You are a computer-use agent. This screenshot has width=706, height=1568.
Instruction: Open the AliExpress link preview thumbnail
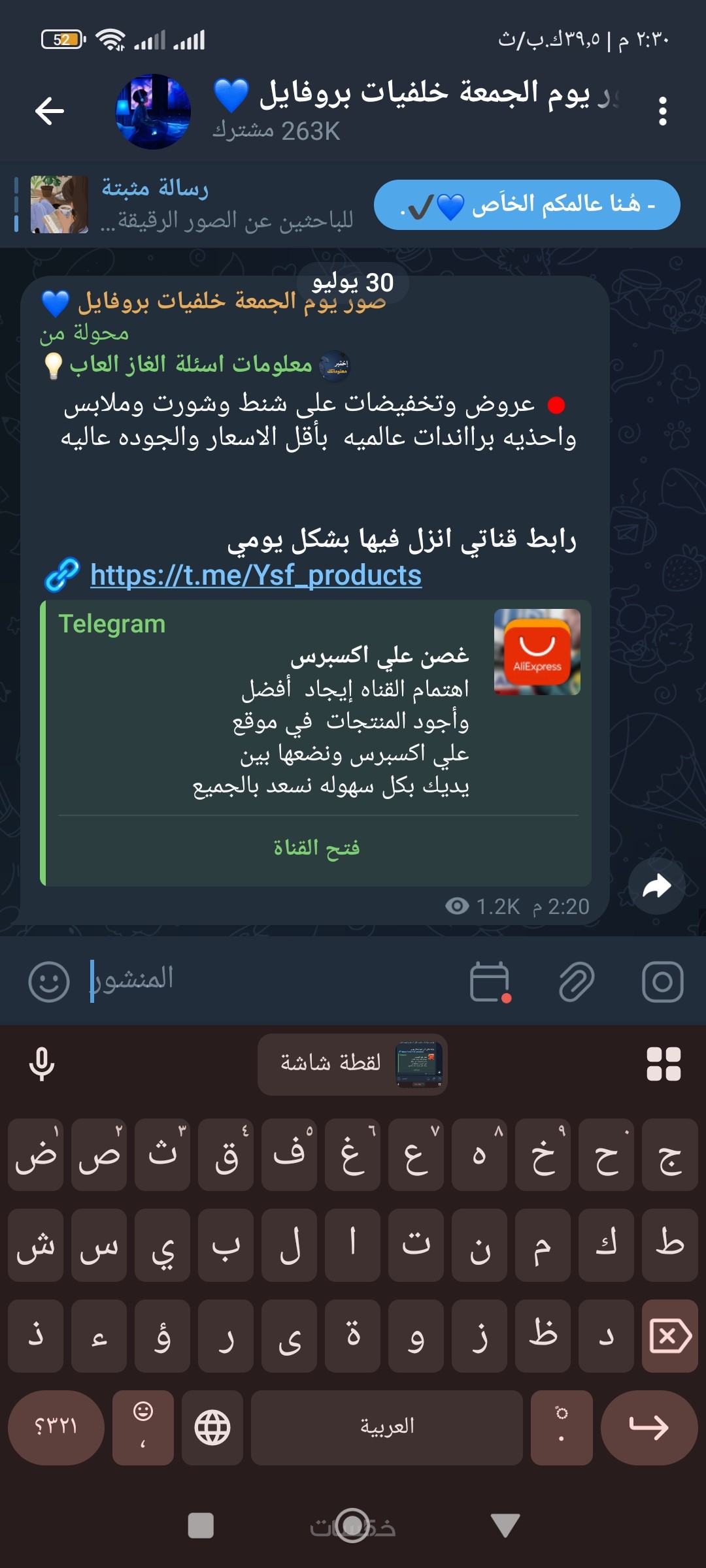pyautogui.click(x=537, y=652)
